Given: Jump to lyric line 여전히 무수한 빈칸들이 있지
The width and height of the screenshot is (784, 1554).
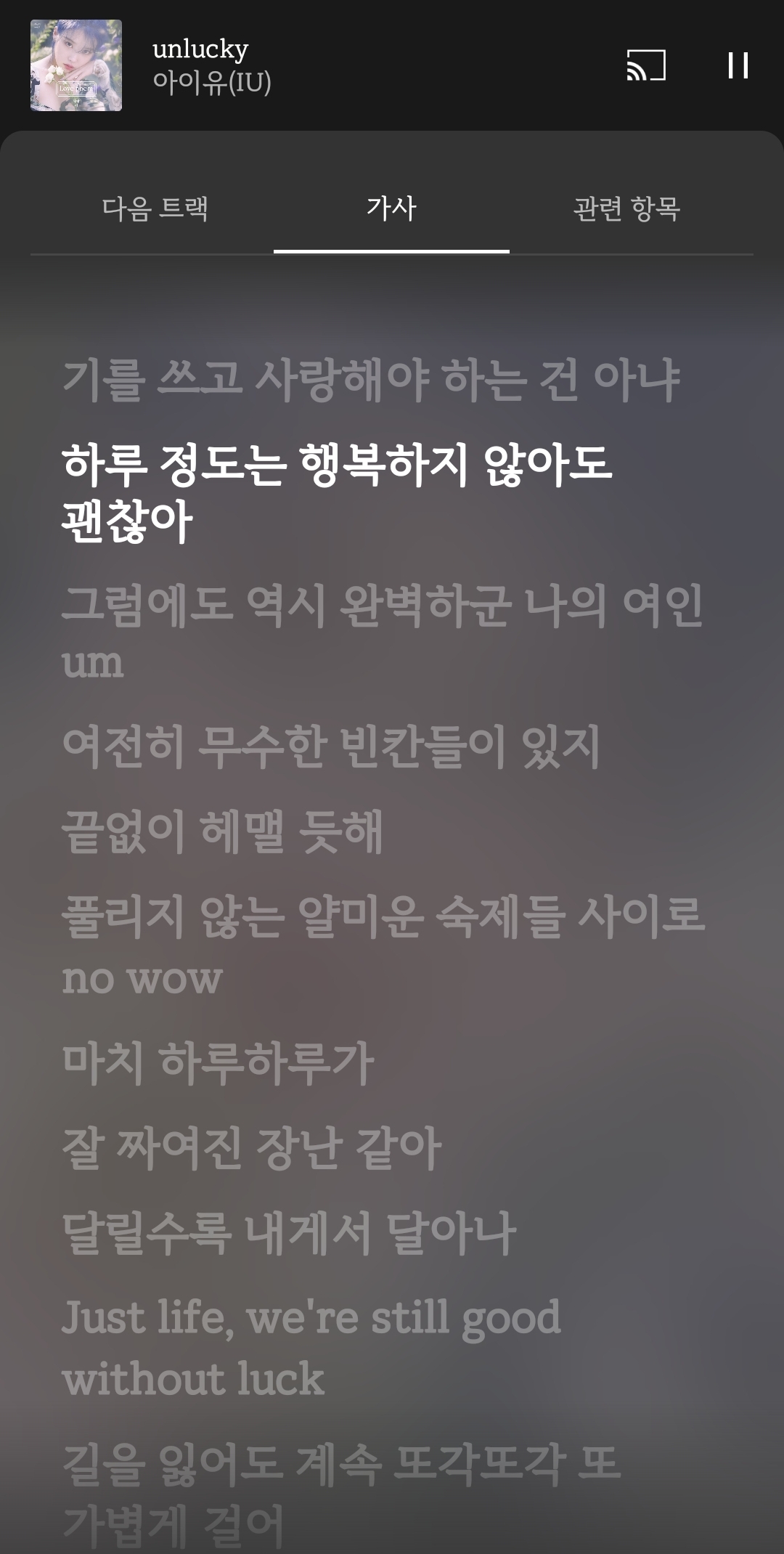Looking at the screenshot, I should (332, 746).
